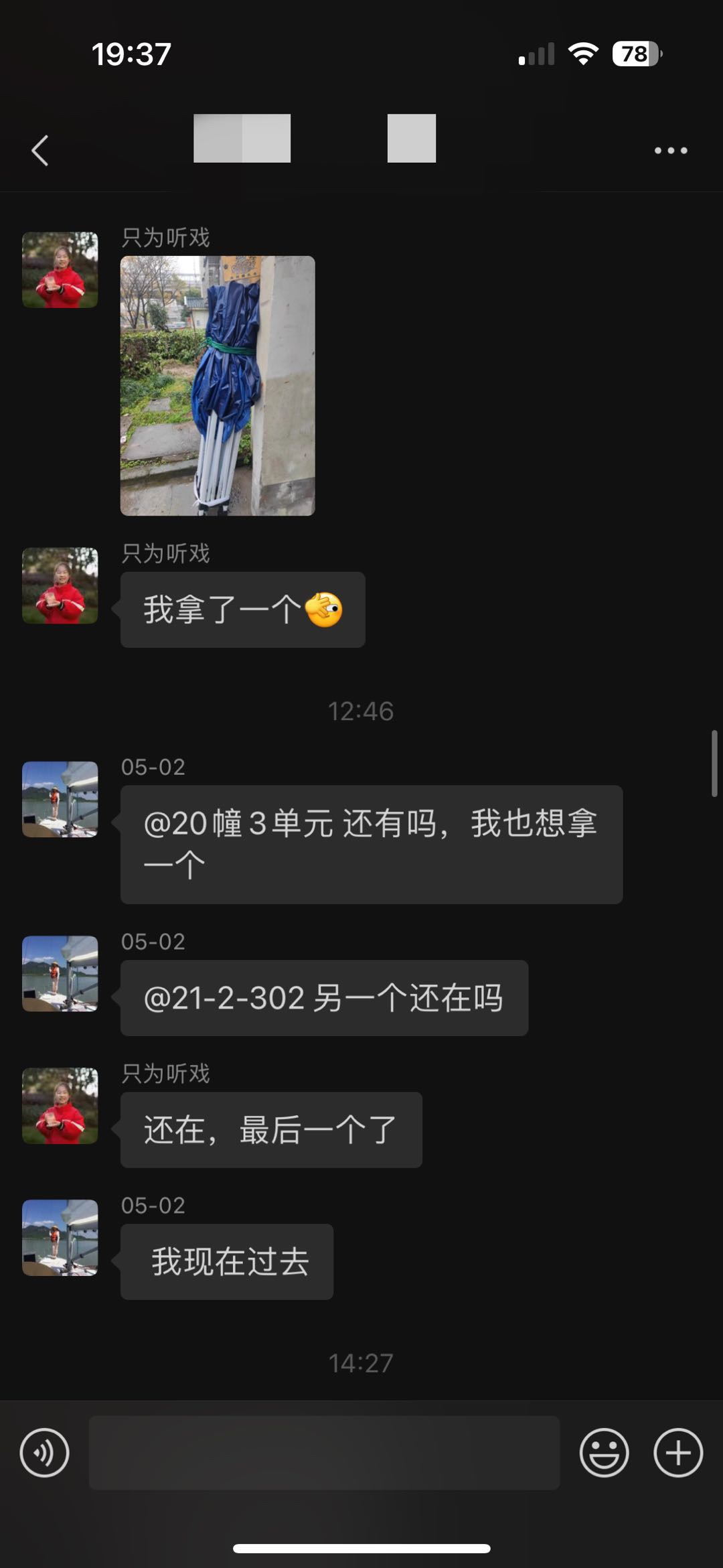Open the plus attachments menu

(678, 1453)
